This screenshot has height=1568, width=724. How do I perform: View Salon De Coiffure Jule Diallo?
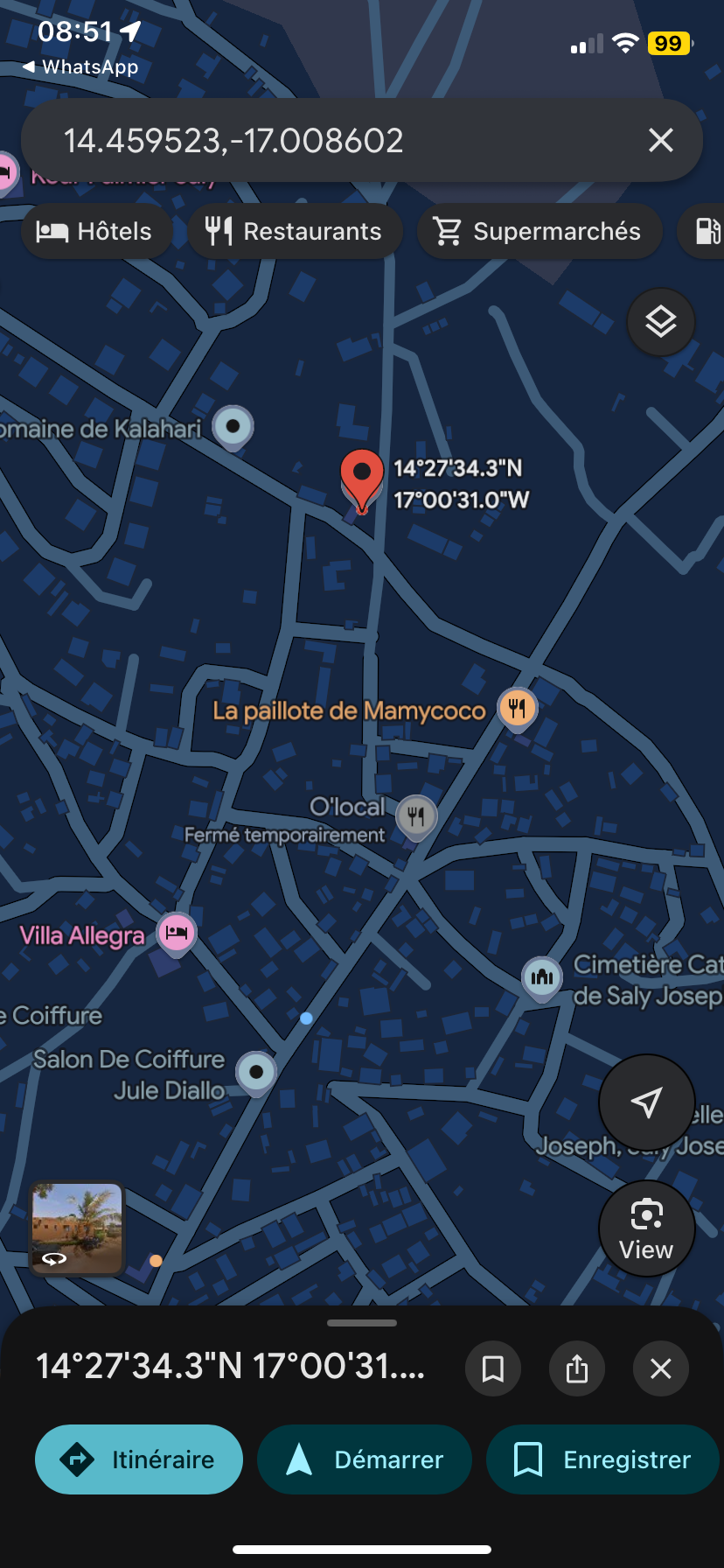point(256,1072)
